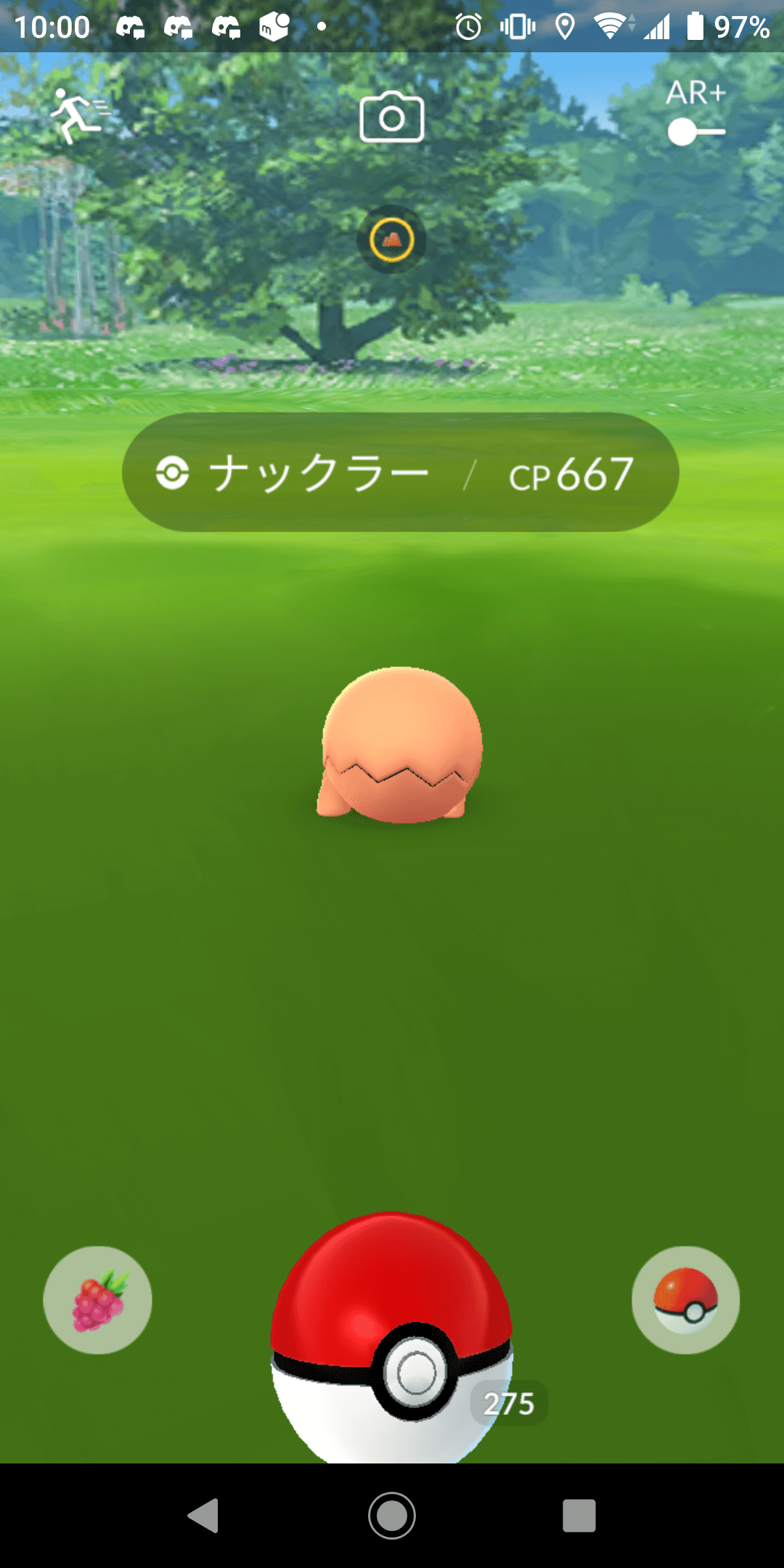Screen dimensions: 784x1568
Task: Tap the Trapinch Pokémon
Action: (400, 746)
